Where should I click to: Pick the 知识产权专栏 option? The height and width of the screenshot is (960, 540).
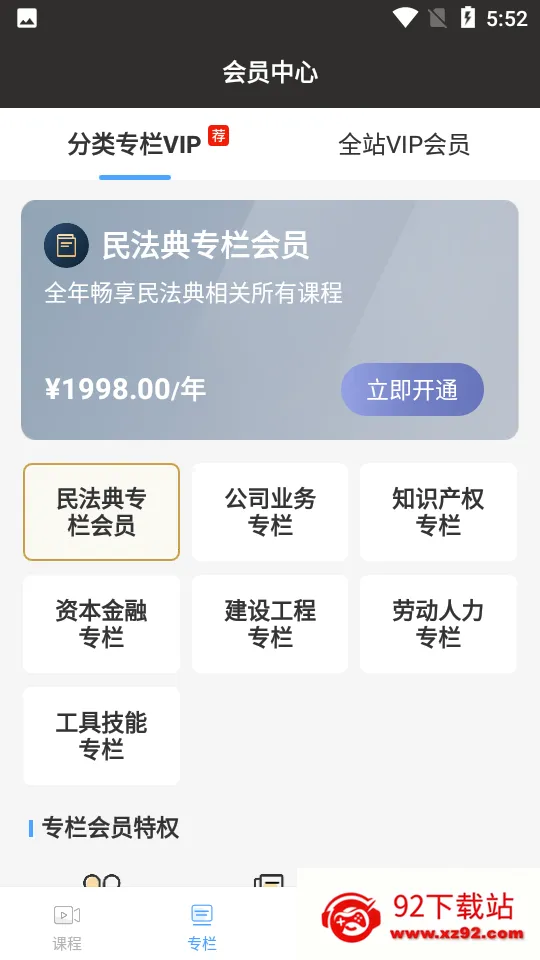point(438,512)
